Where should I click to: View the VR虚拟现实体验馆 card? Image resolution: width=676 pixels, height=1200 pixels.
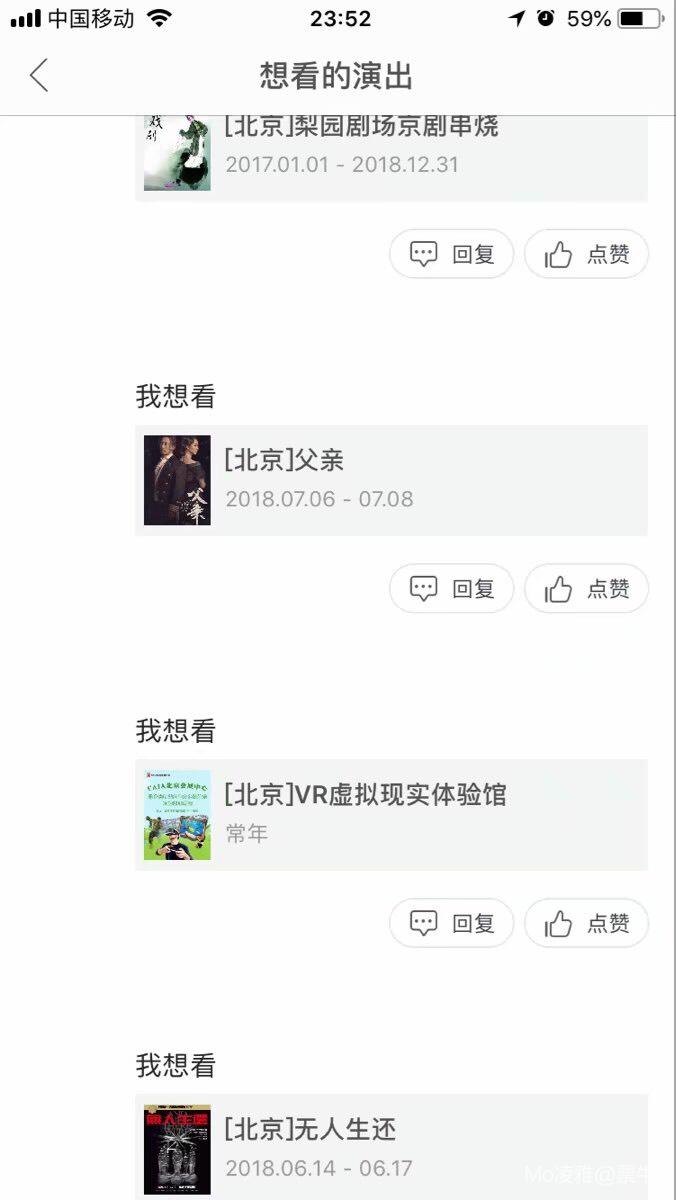pos(391,814)
